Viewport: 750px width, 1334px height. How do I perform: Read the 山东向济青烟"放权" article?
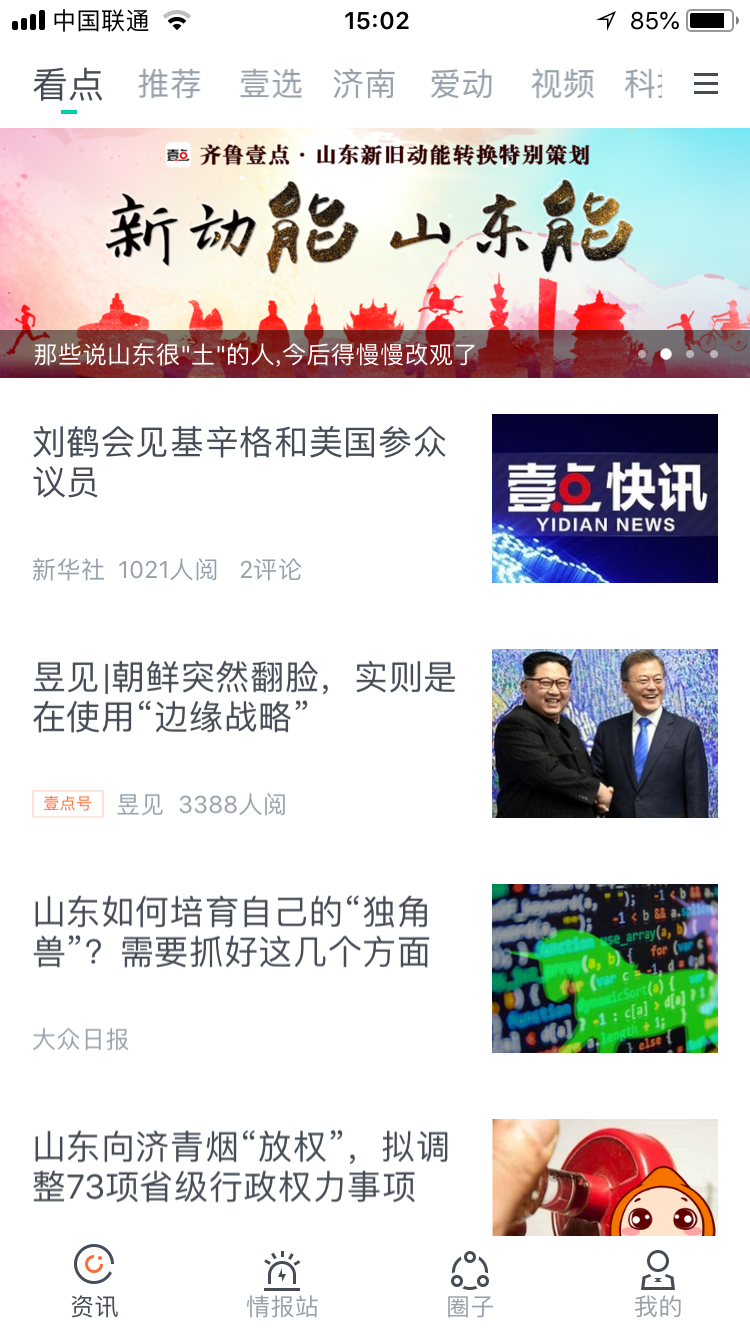point(241,1167)
